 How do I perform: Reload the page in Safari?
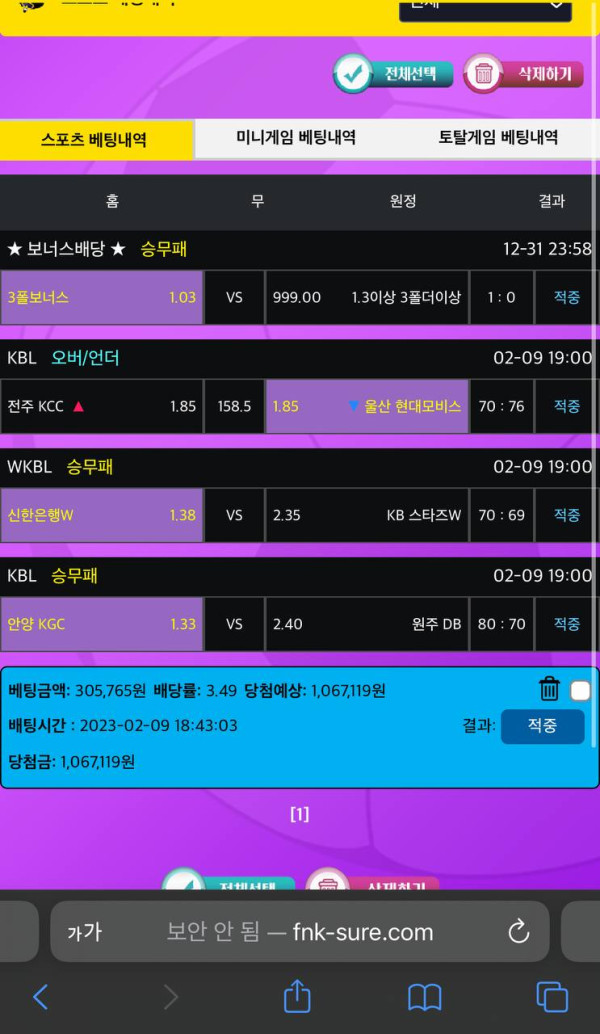tap(518, 932)
